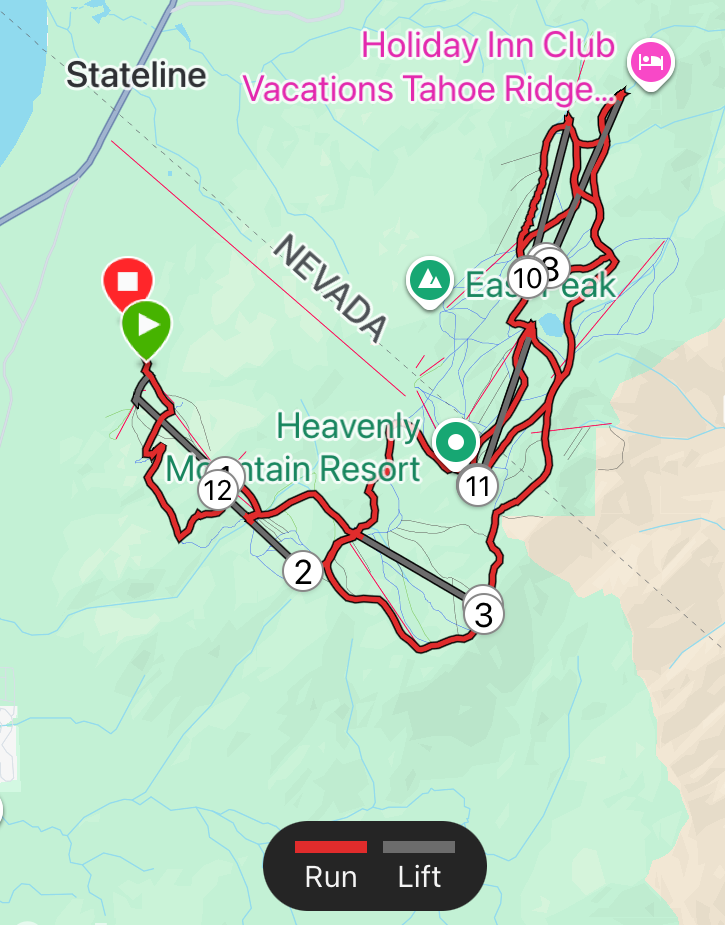Open Holiday Inn Club Vacations hotel pin
This screenshot has width=725, height=925.
coord(651,63)
